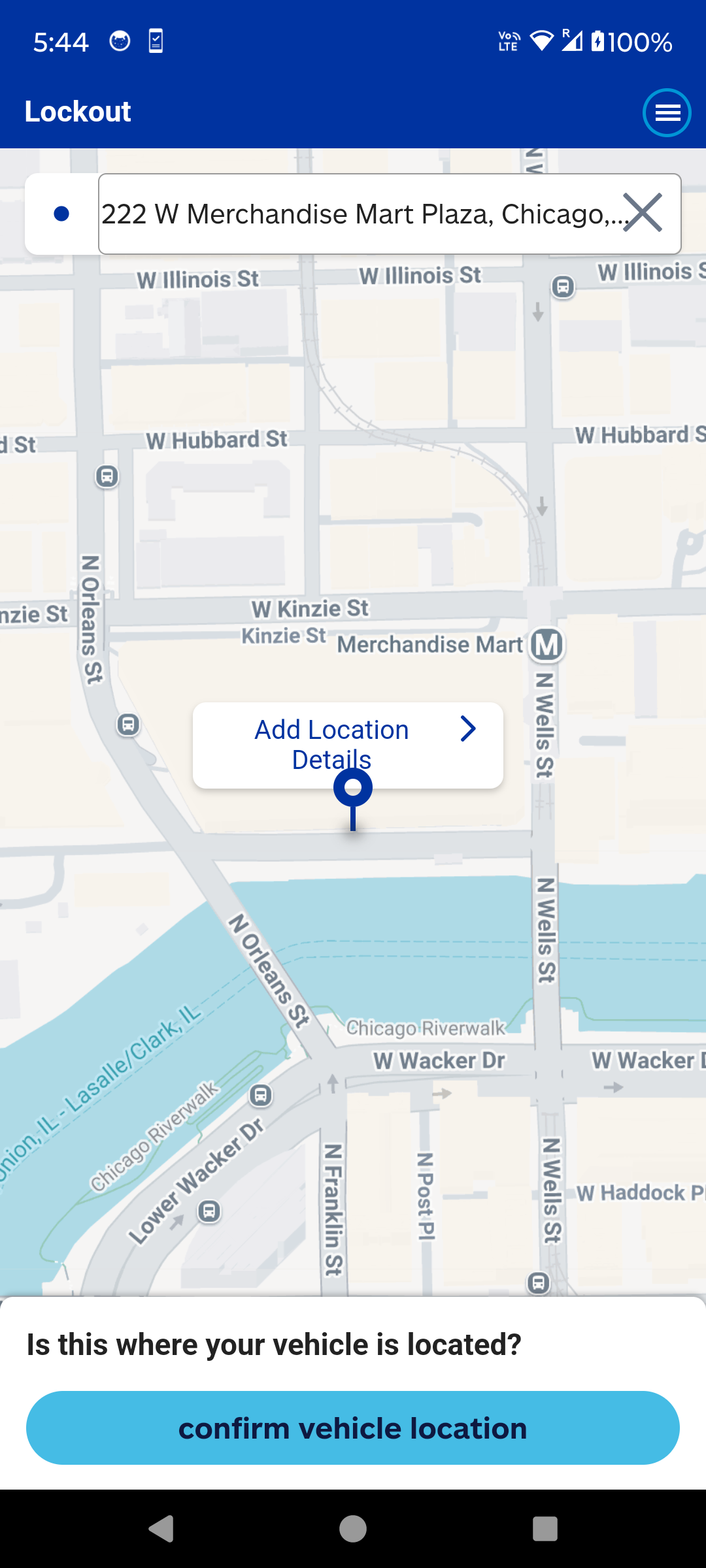Open Add Location Details
Image resolution: width=706 pixels, height=1568 pixels.
[348, 745]
